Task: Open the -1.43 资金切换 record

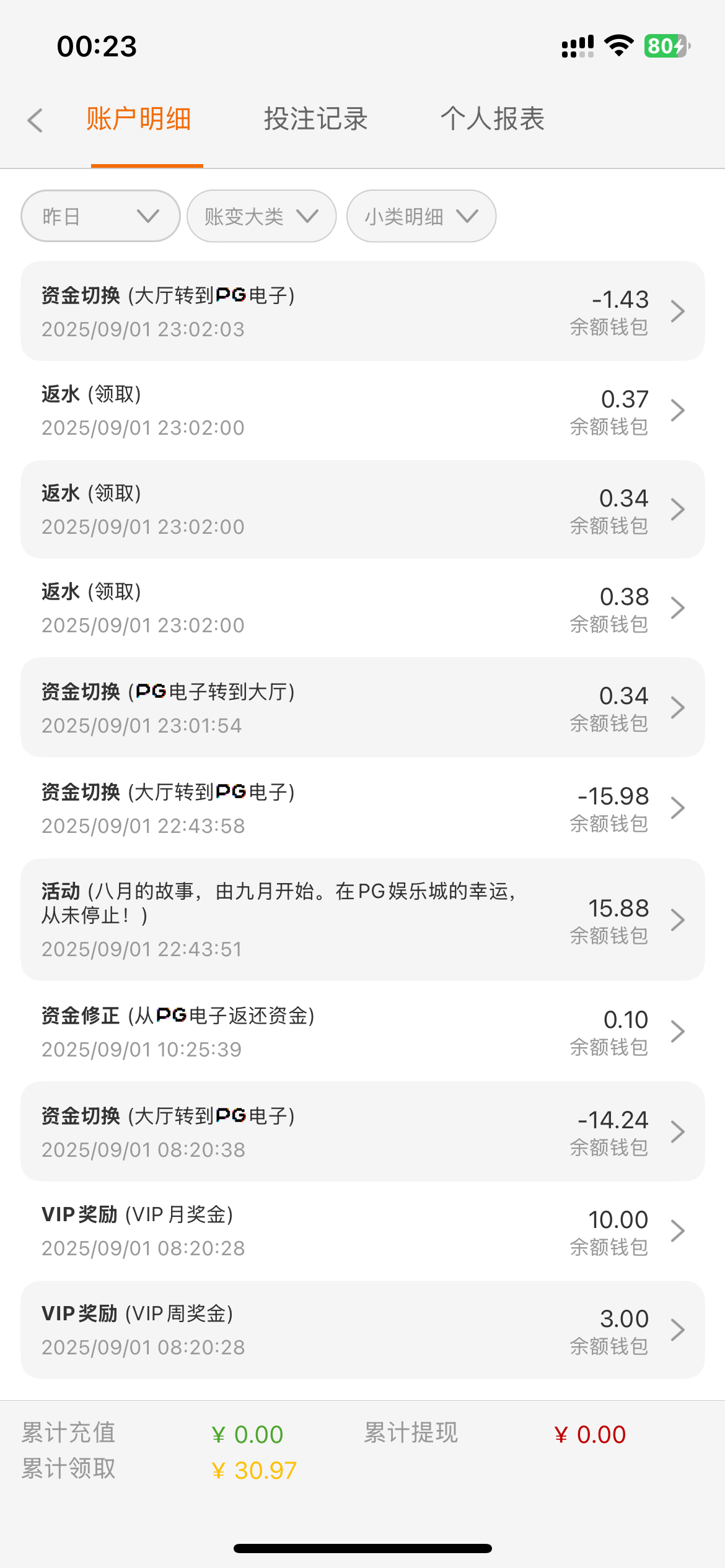Action: point(362,311)
